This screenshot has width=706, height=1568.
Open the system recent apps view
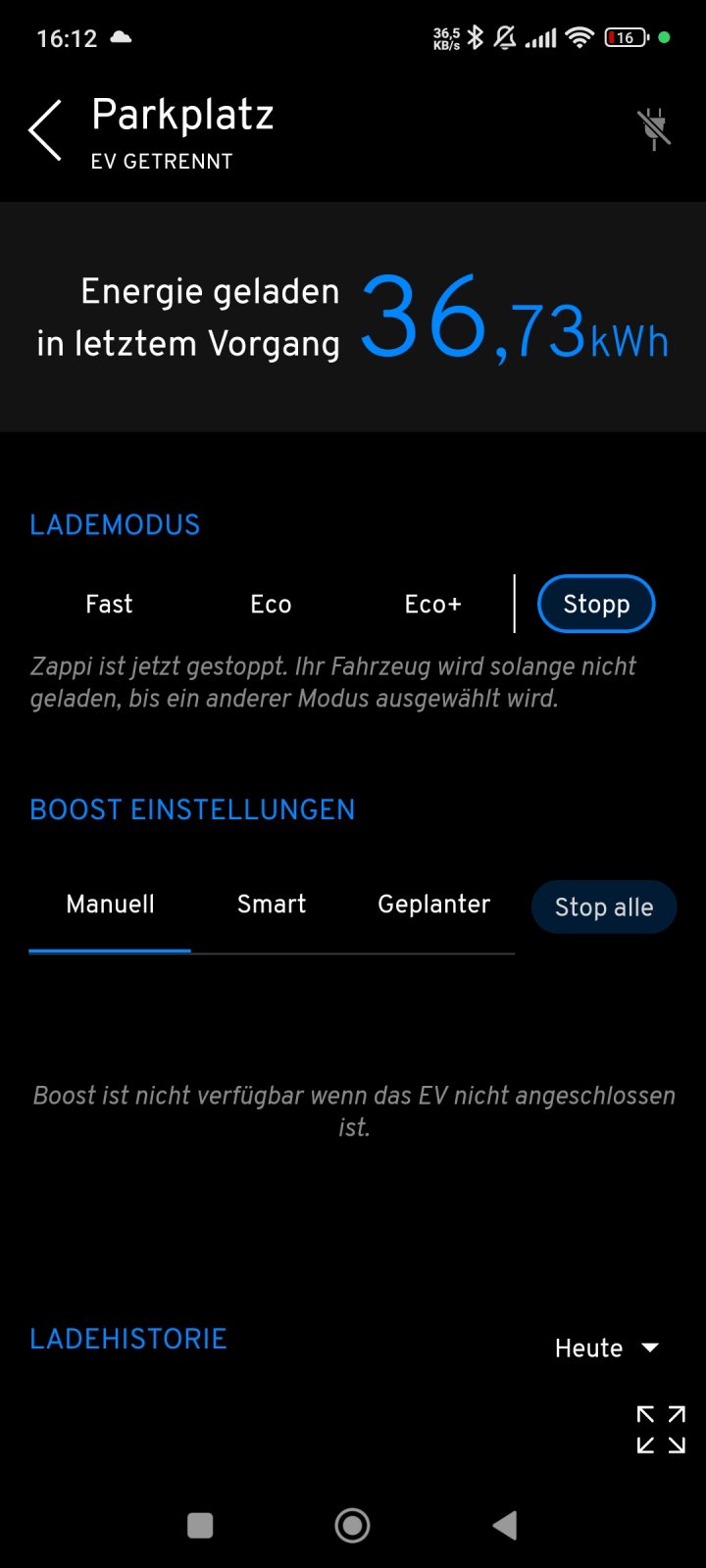[x=200, y=1525]
